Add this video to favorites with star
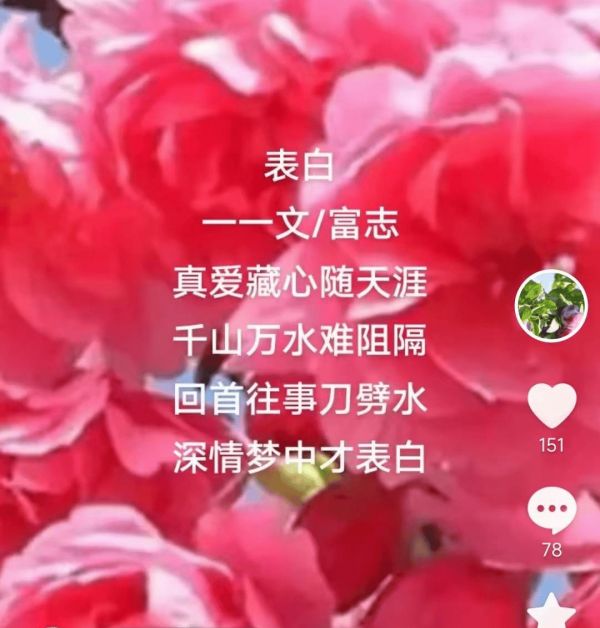The height and width of the screenshot is (628, 600). pyautogui.click(x=551, y=612)
